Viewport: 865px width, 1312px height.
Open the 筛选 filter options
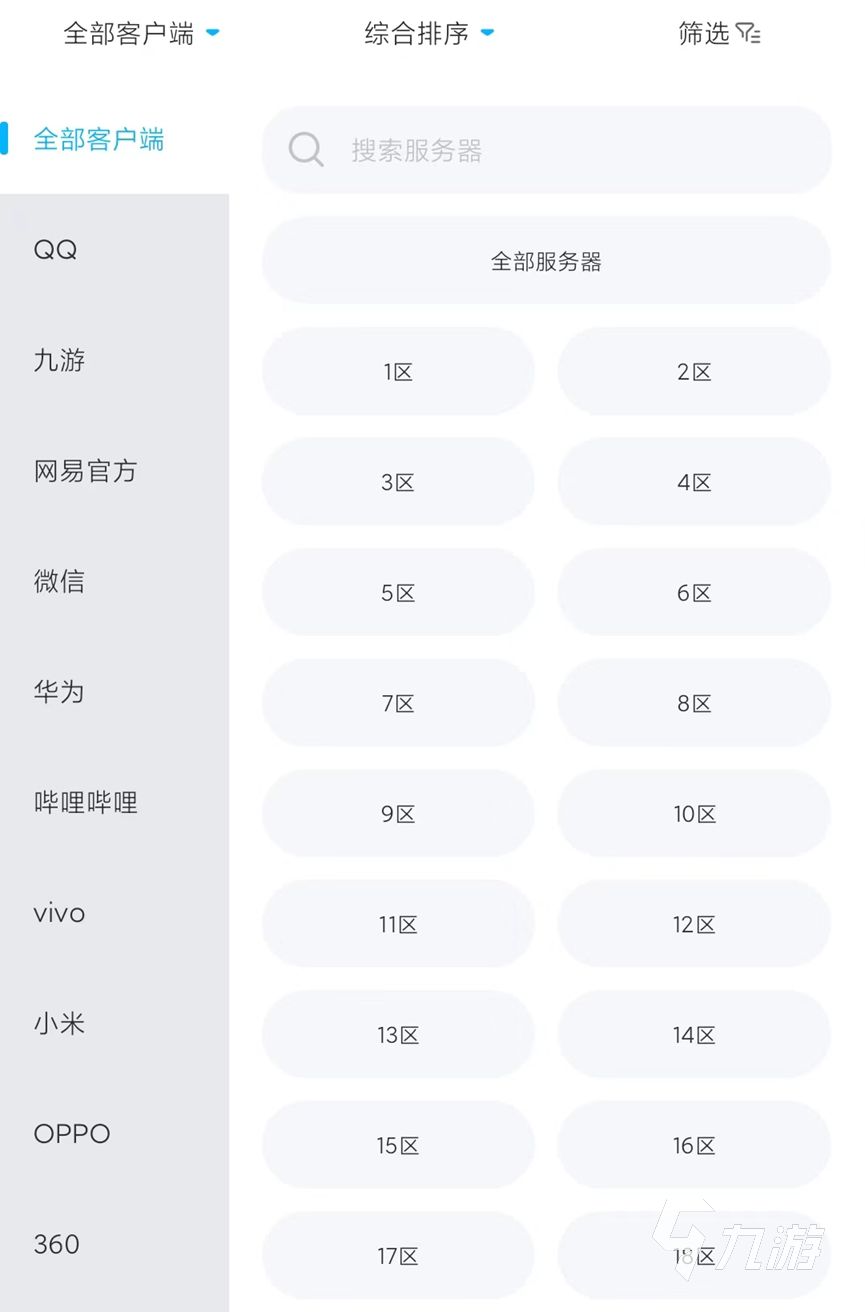pyautogui.click(x=719, y=33)
